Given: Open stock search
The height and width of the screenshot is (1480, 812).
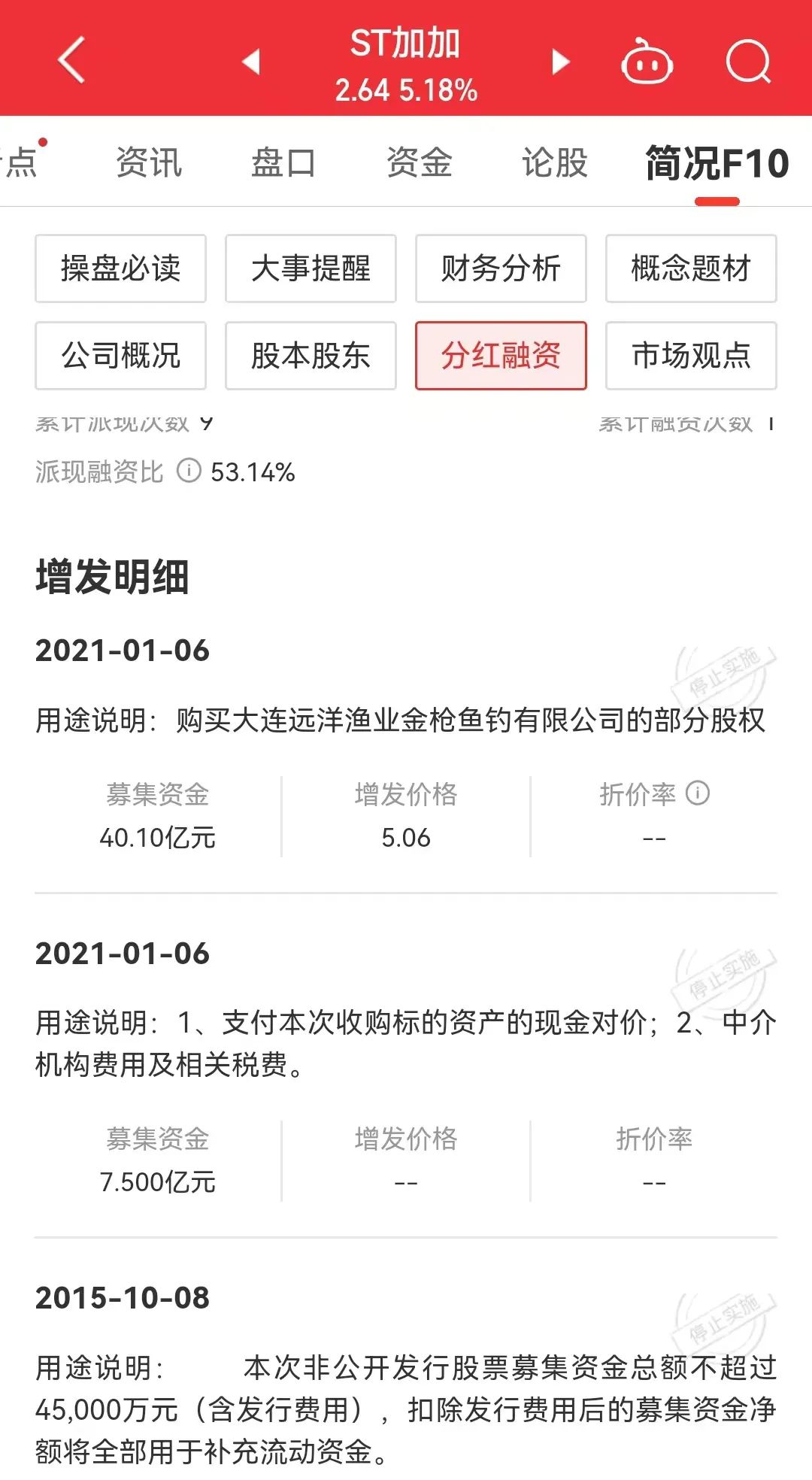Looking at the screenshot, I should pos(748,62).
